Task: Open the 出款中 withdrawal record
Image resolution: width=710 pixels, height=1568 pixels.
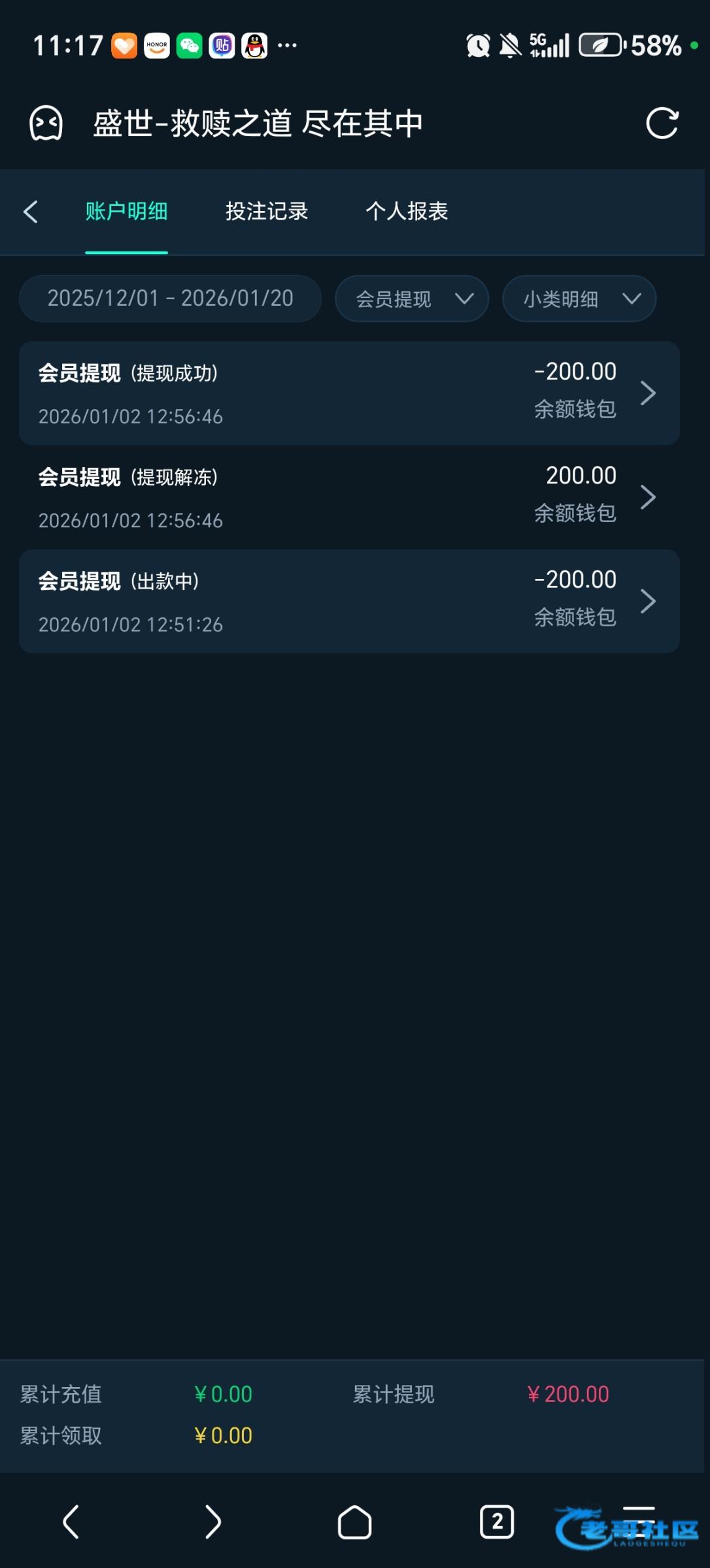Action: (x=349, y=601)
